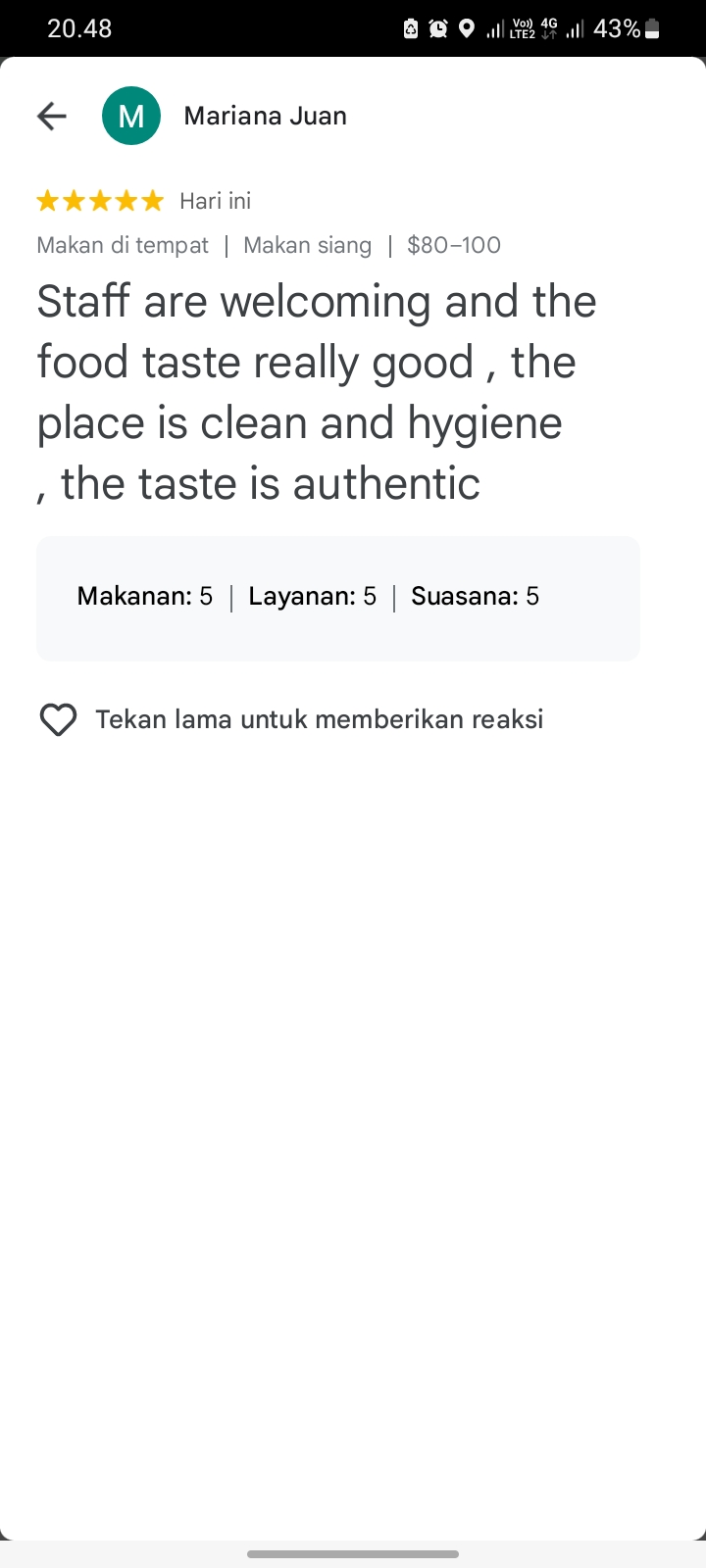
Task: Open Mariana Juan's profile avatar
Action: [131, 116]
